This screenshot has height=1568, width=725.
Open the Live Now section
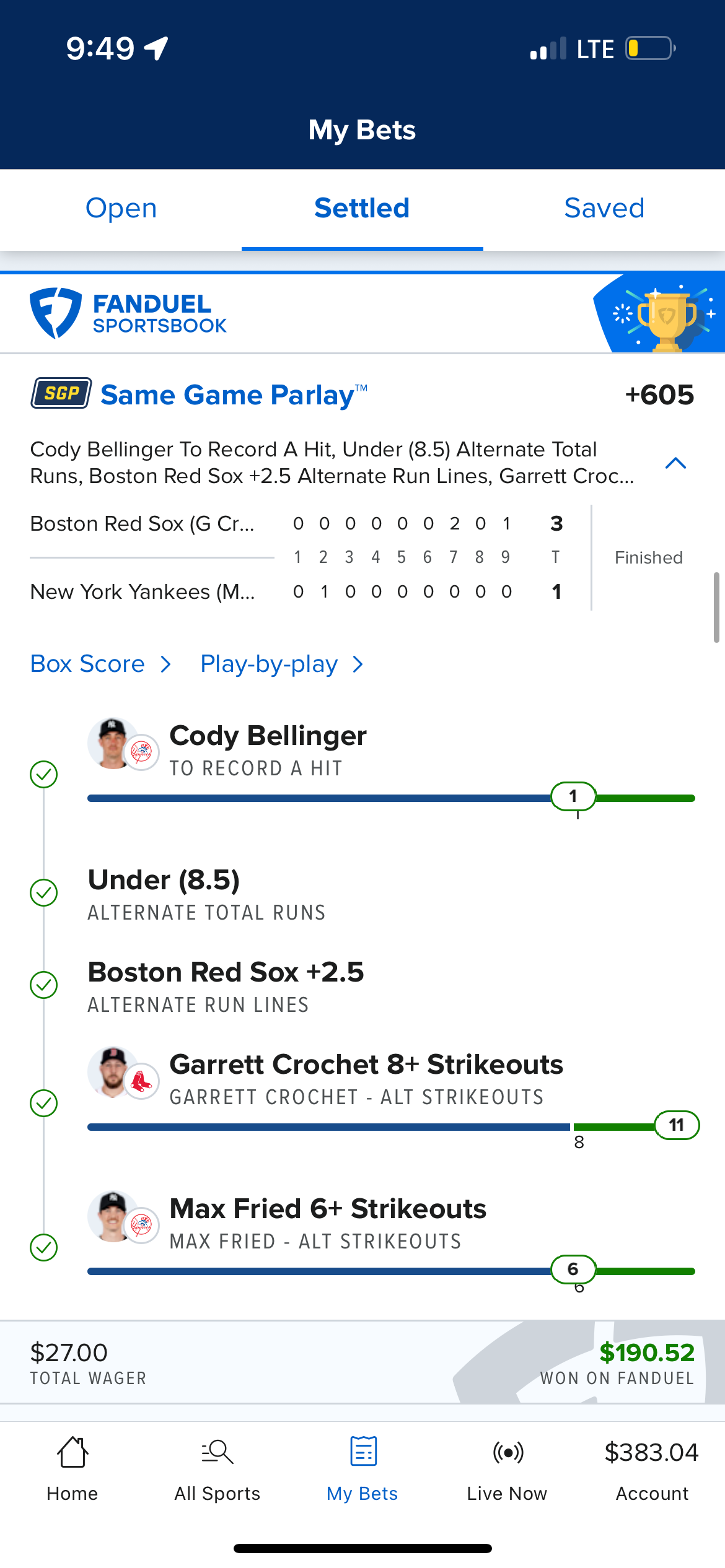coord(507,1468)
